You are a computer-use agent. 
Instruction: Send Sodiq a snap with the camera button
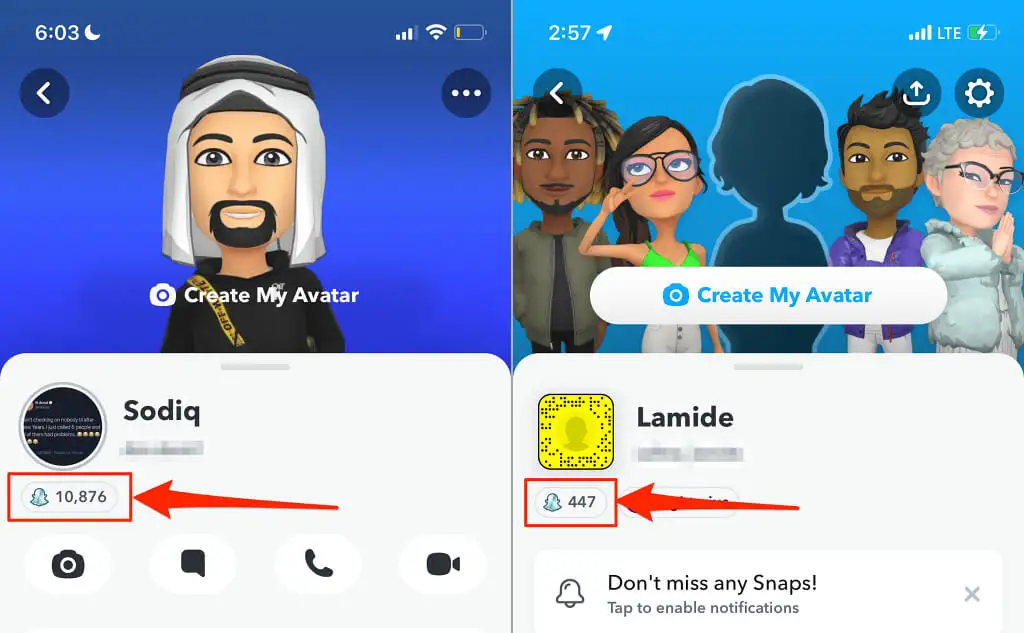click(67, 564)
